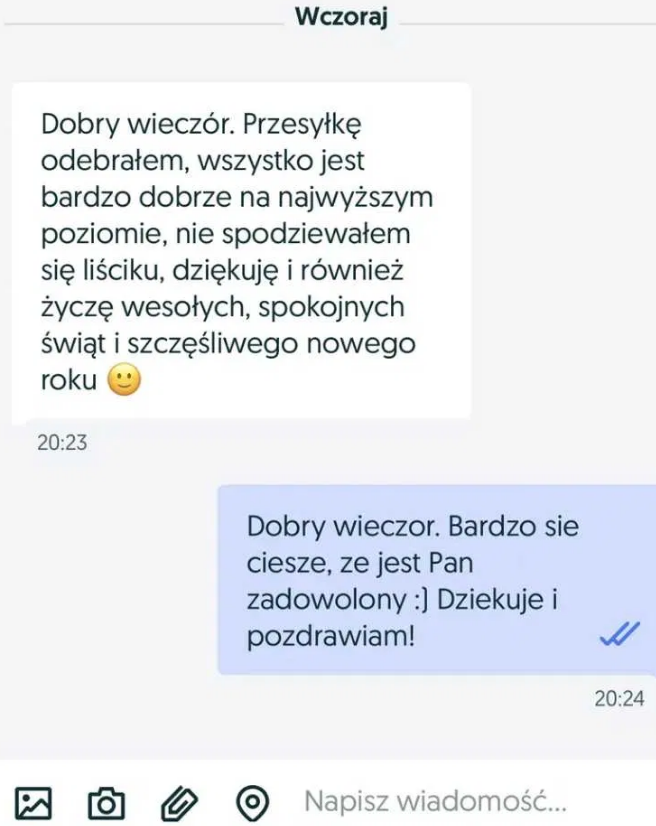
Task: Attach a file with the paperclip
Action: click(x=179, y=801)
